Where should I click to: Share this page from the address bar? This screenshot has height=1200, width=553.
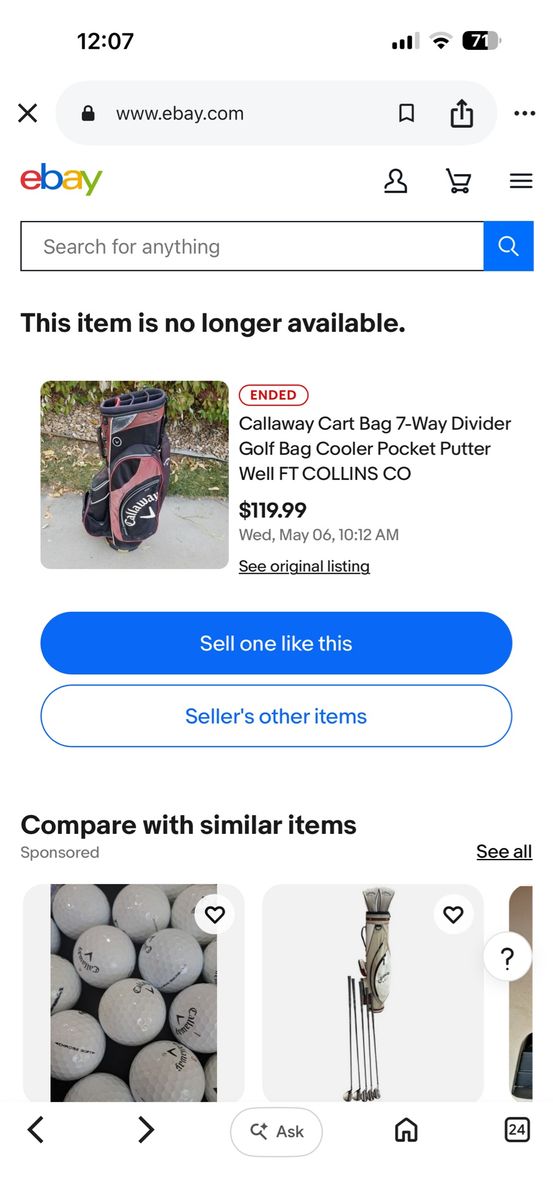pos(461,113)
